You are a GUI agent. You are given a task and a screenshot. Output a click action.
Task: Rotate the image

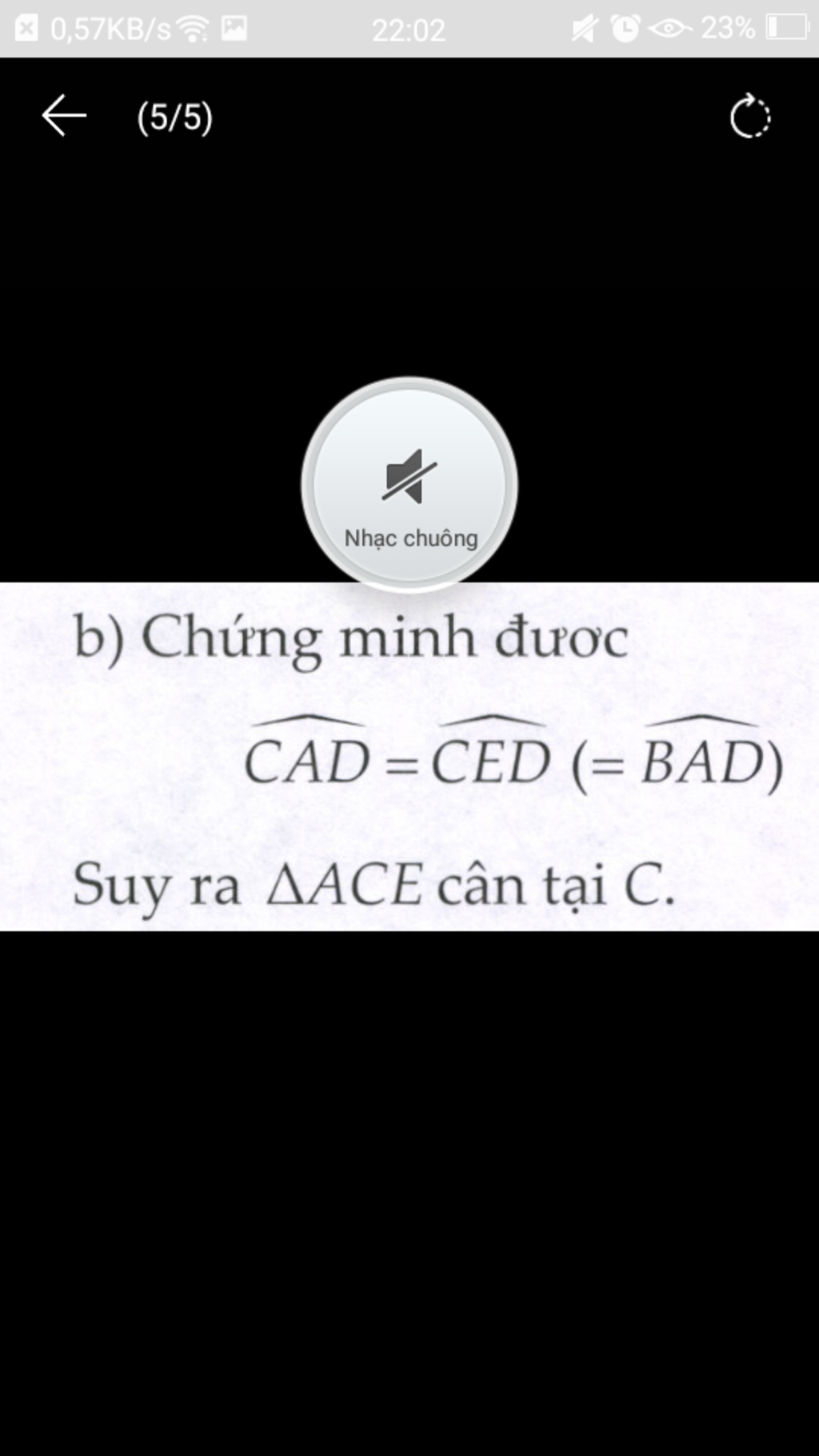[x=749, y=118]
